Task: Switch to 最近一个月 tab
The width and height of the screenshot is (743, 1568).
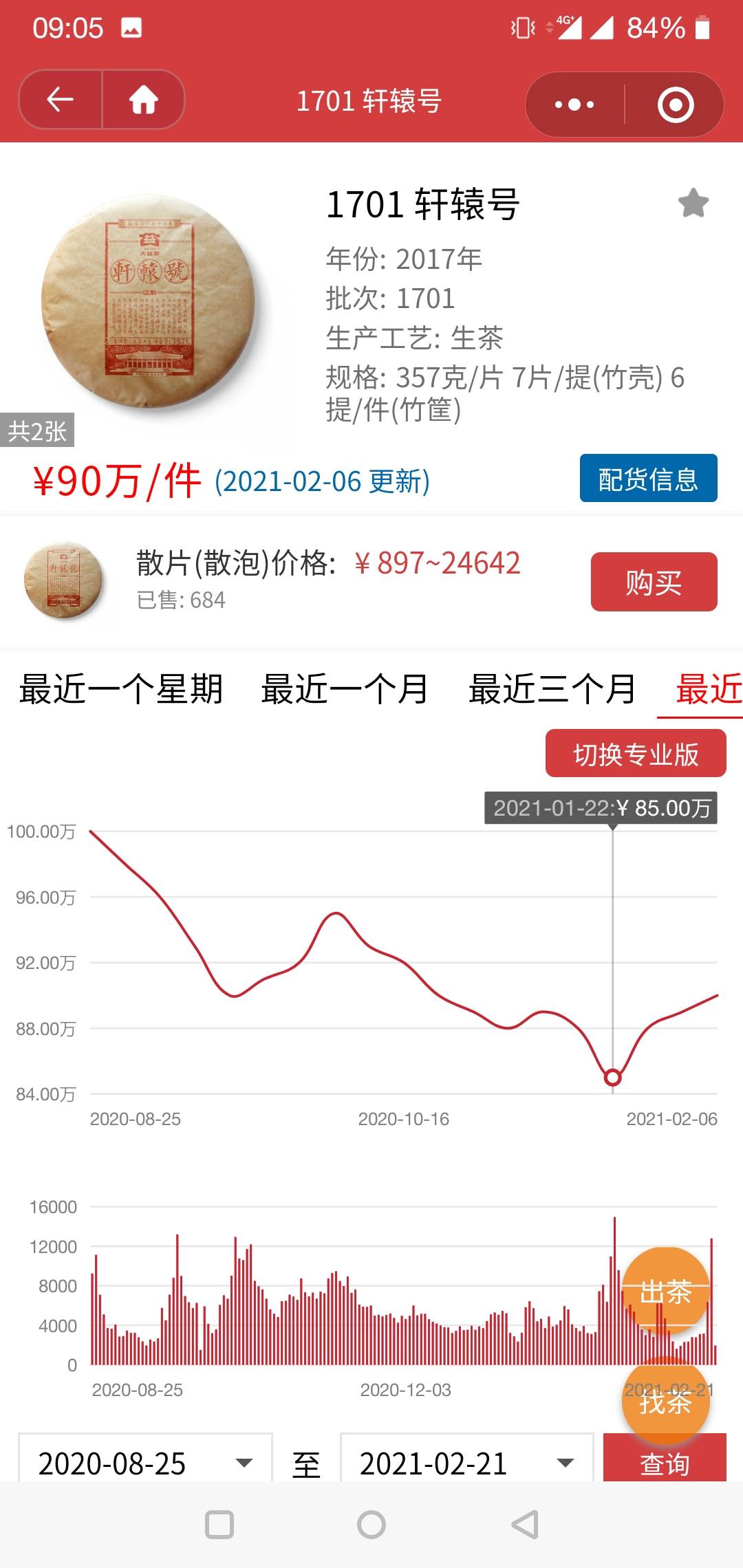Action: click(345, 689)
